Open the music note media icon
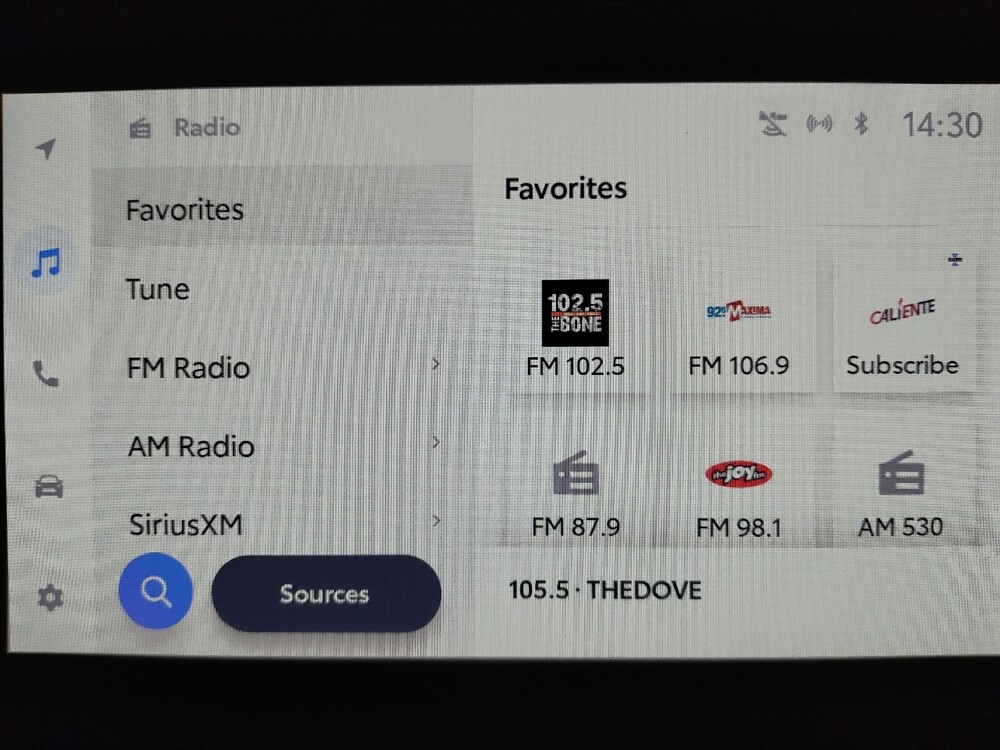 [46, 263]
